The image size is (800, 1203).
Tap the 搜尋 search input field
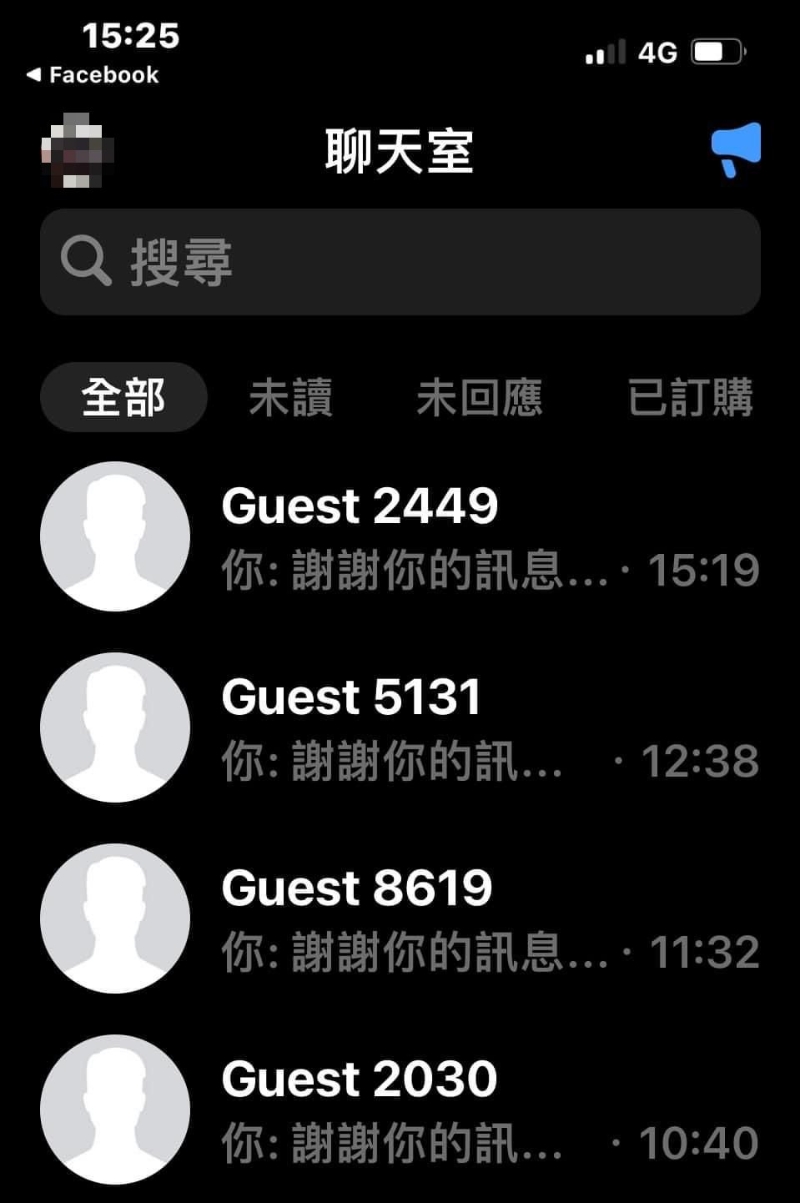tap(400, 262)
